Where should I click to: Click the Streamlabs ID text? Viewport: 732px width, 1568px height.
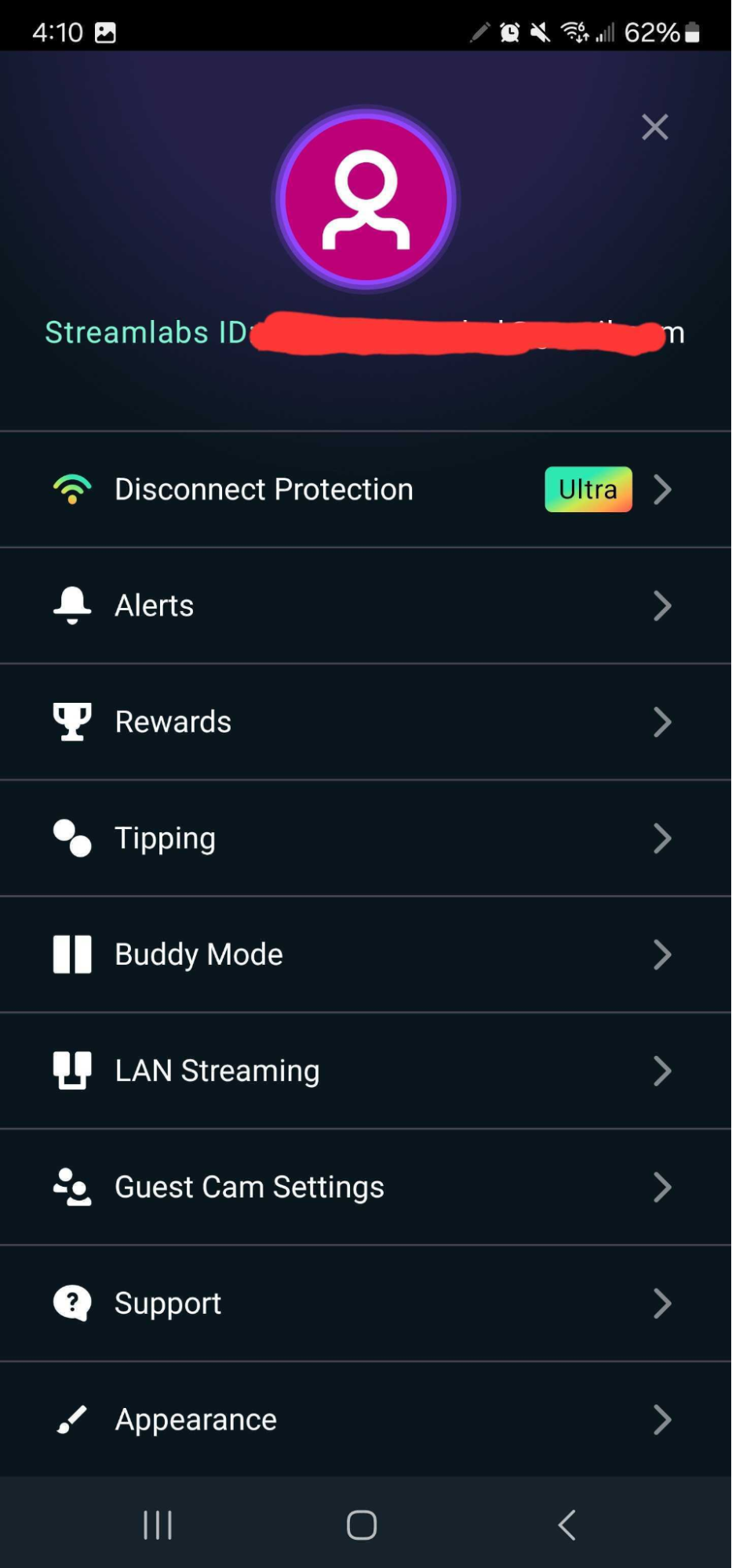[146, 332]
